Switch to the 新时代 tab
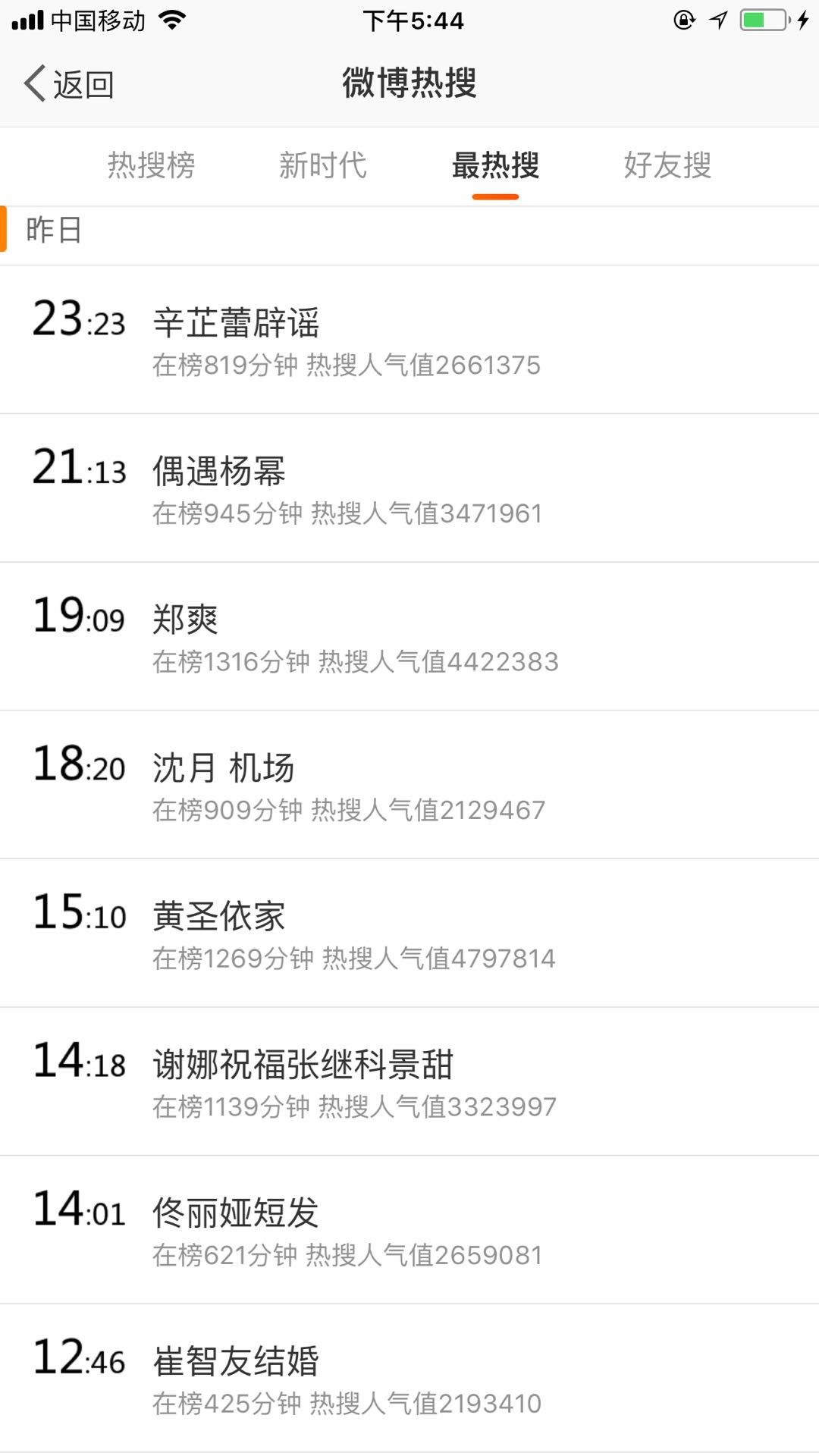819x1456 pixels. click(323, 165)
